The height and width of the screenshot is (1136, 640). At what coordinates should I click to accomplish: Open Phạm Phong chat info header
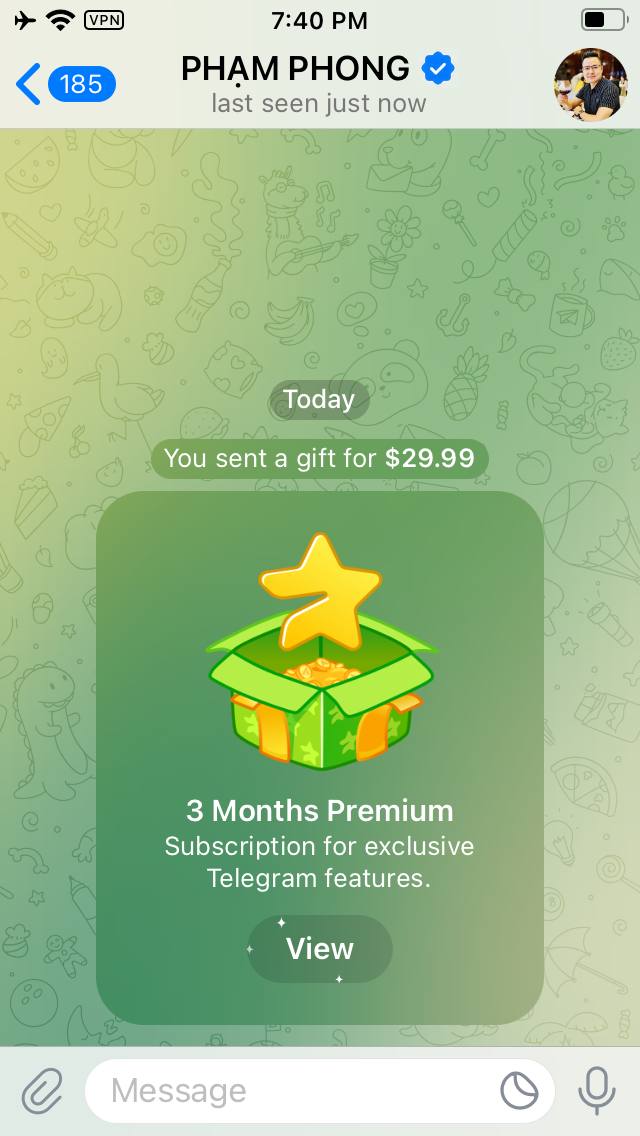click(318, 84)
